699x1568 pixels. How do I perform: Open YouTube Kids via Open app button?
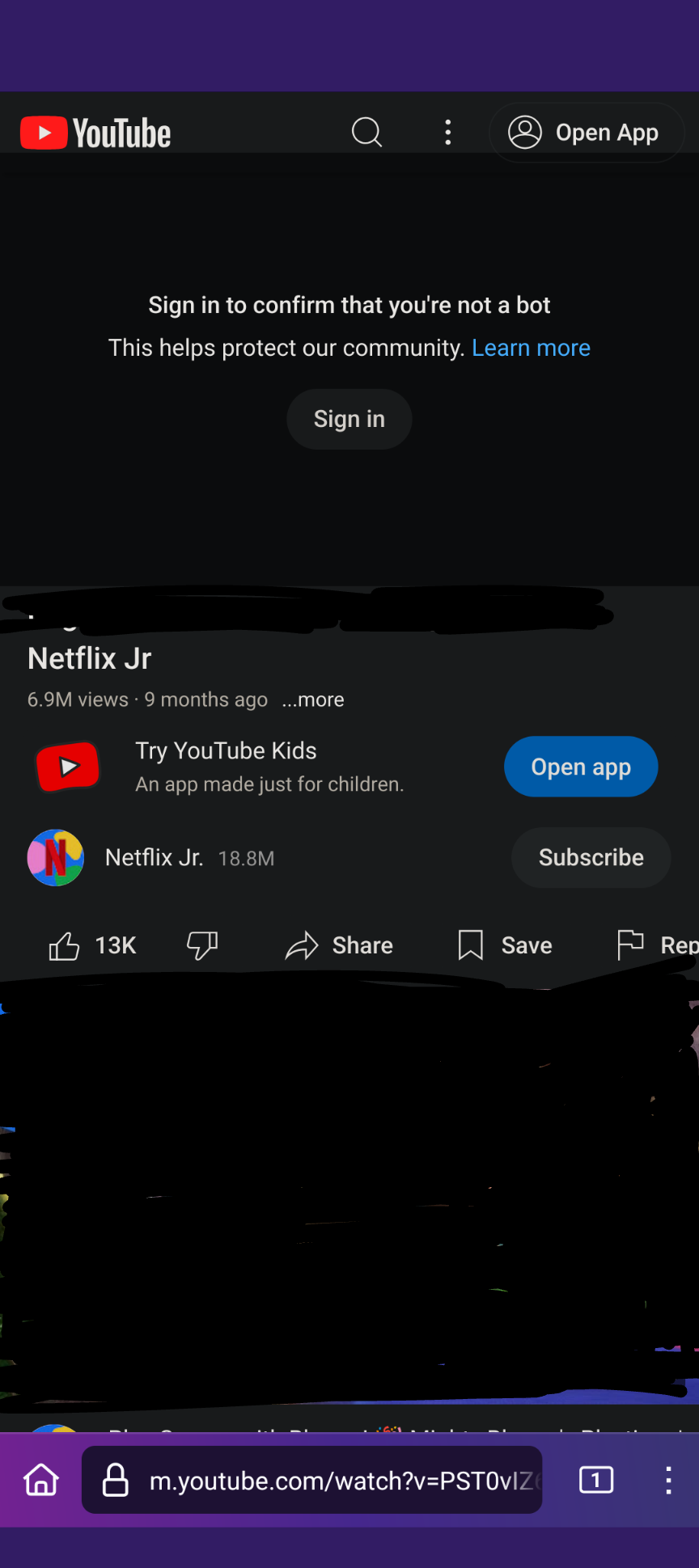tap(580, 767)
